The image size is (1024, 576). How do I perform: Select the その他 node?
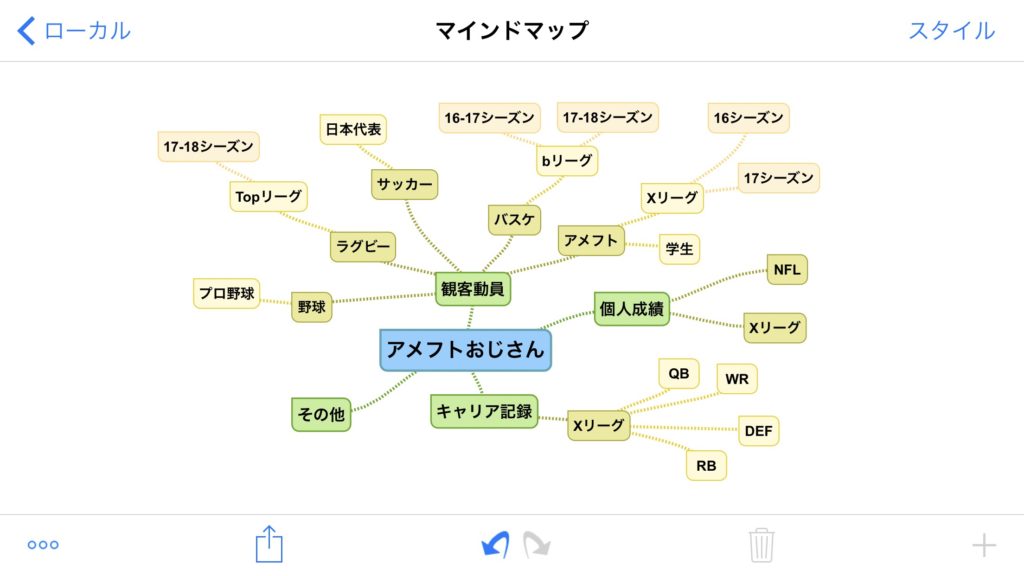pos(321,414)
